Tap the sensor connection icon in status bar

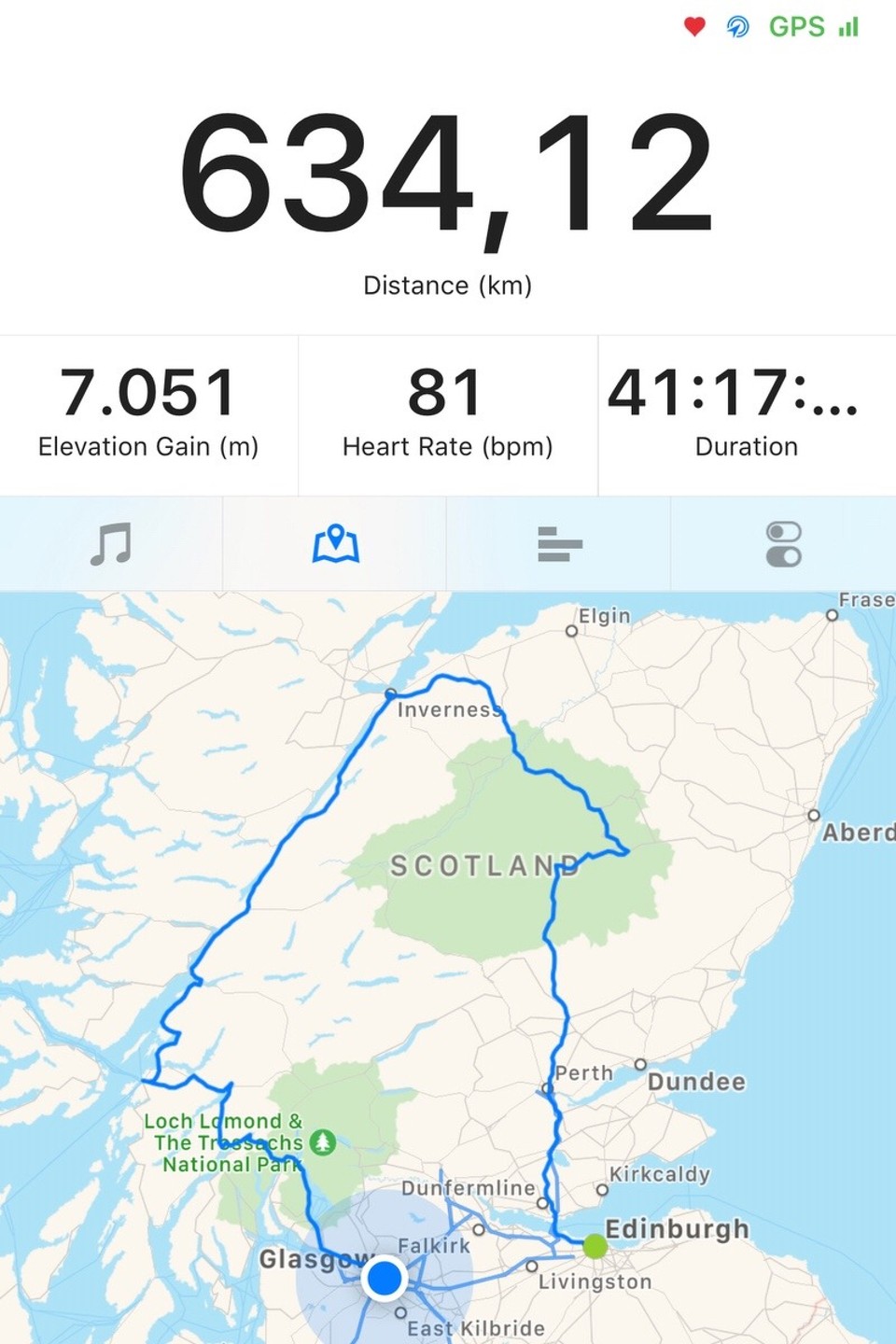tap(737, 27)
